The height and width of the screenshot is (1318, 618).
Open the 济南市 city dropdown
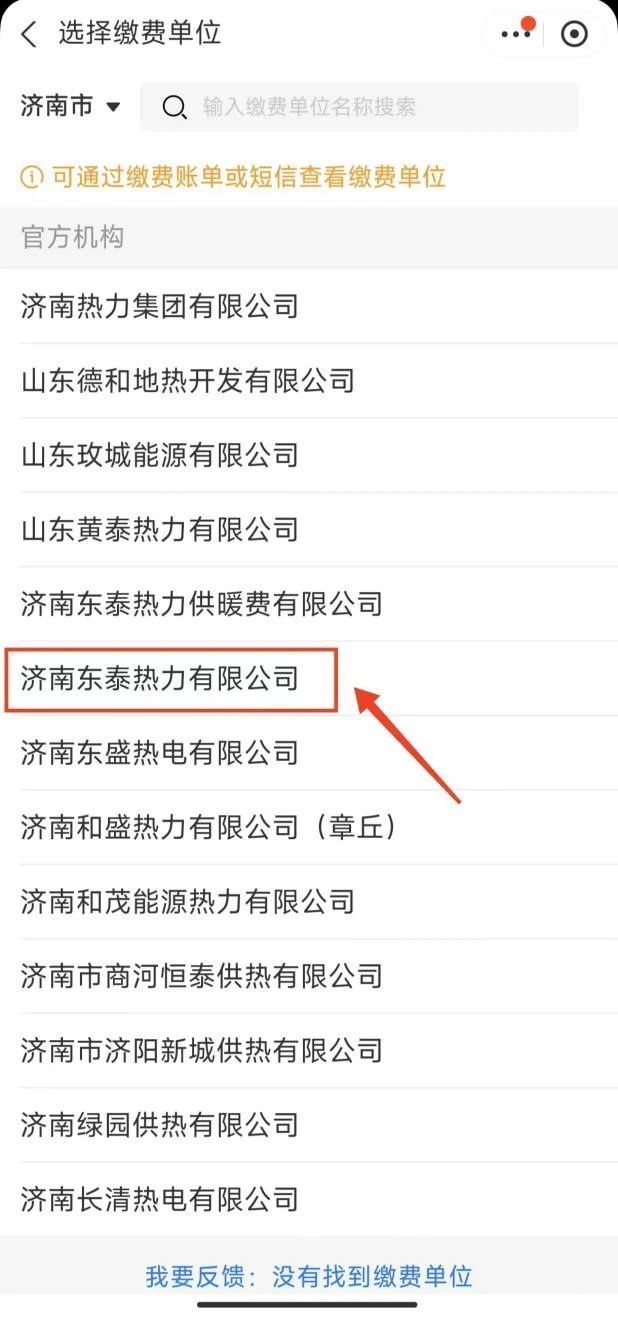click(70, 107)
